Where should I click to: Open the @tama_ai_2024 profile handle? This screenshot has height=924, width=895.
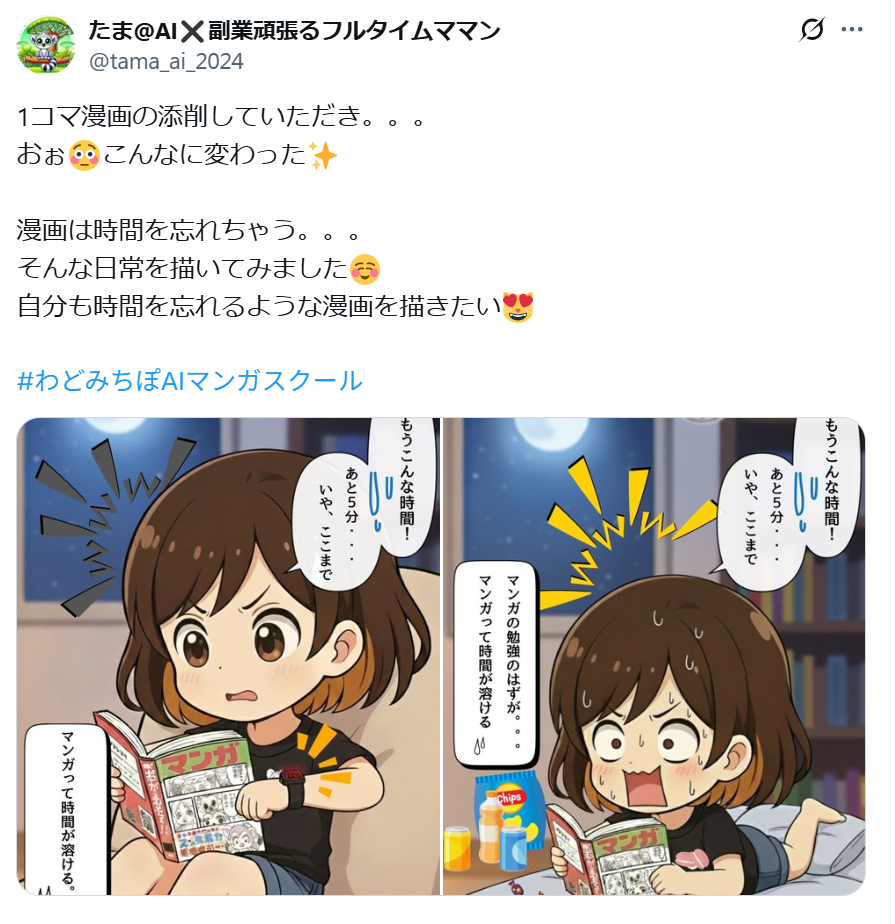pos(166,61)
